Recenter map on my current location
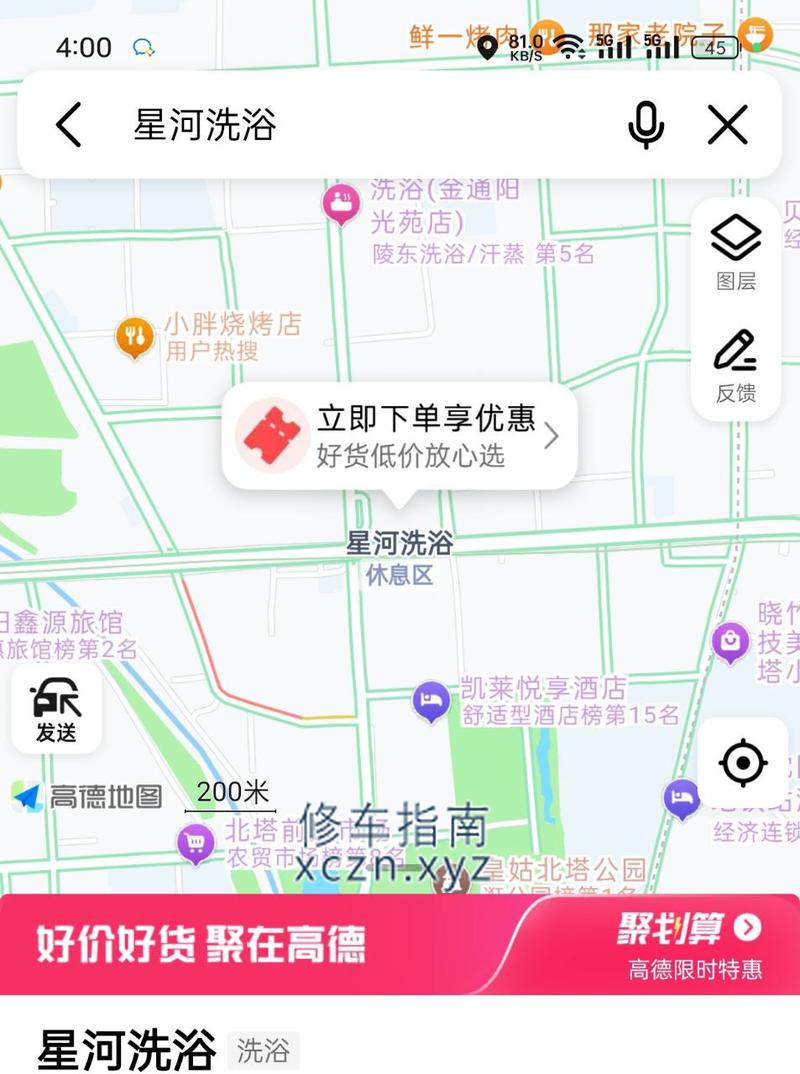 pos(743,764)
